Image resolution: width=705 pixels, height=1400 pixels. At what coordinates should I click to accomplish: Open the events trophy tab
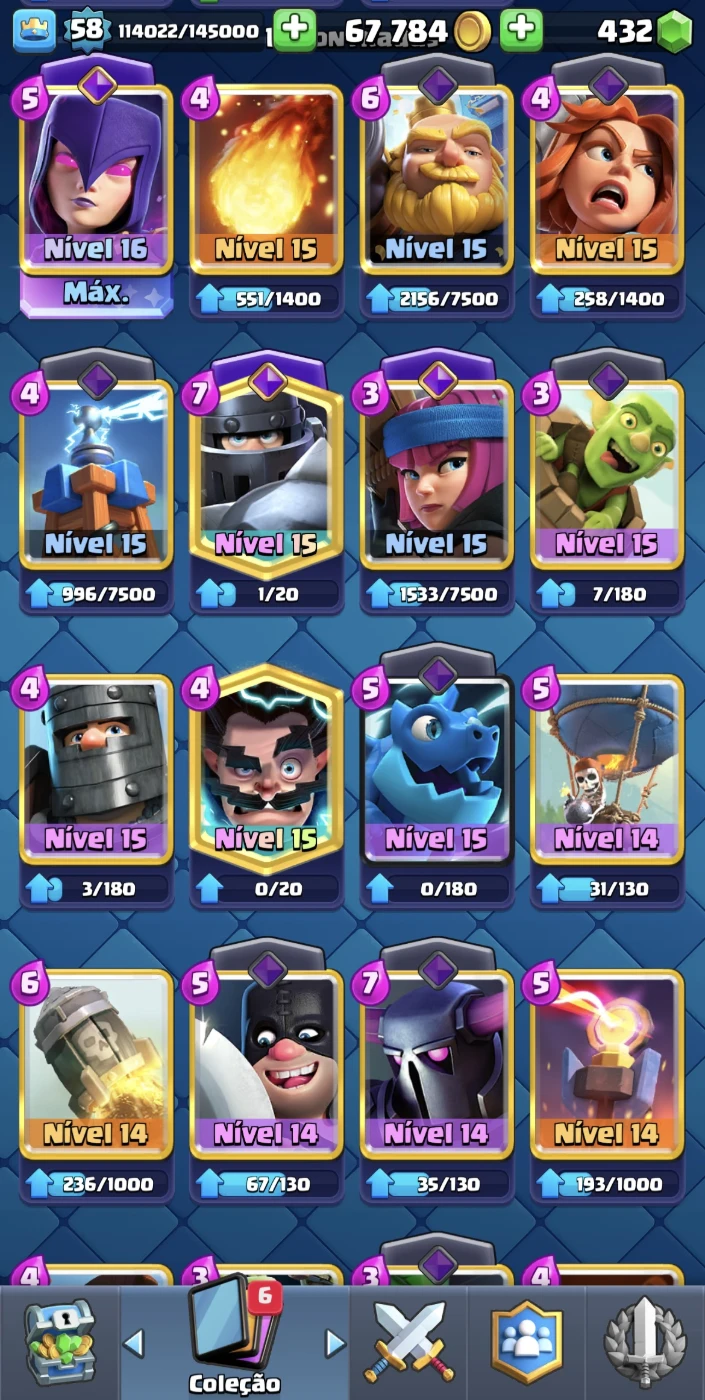click(645, 1342)
